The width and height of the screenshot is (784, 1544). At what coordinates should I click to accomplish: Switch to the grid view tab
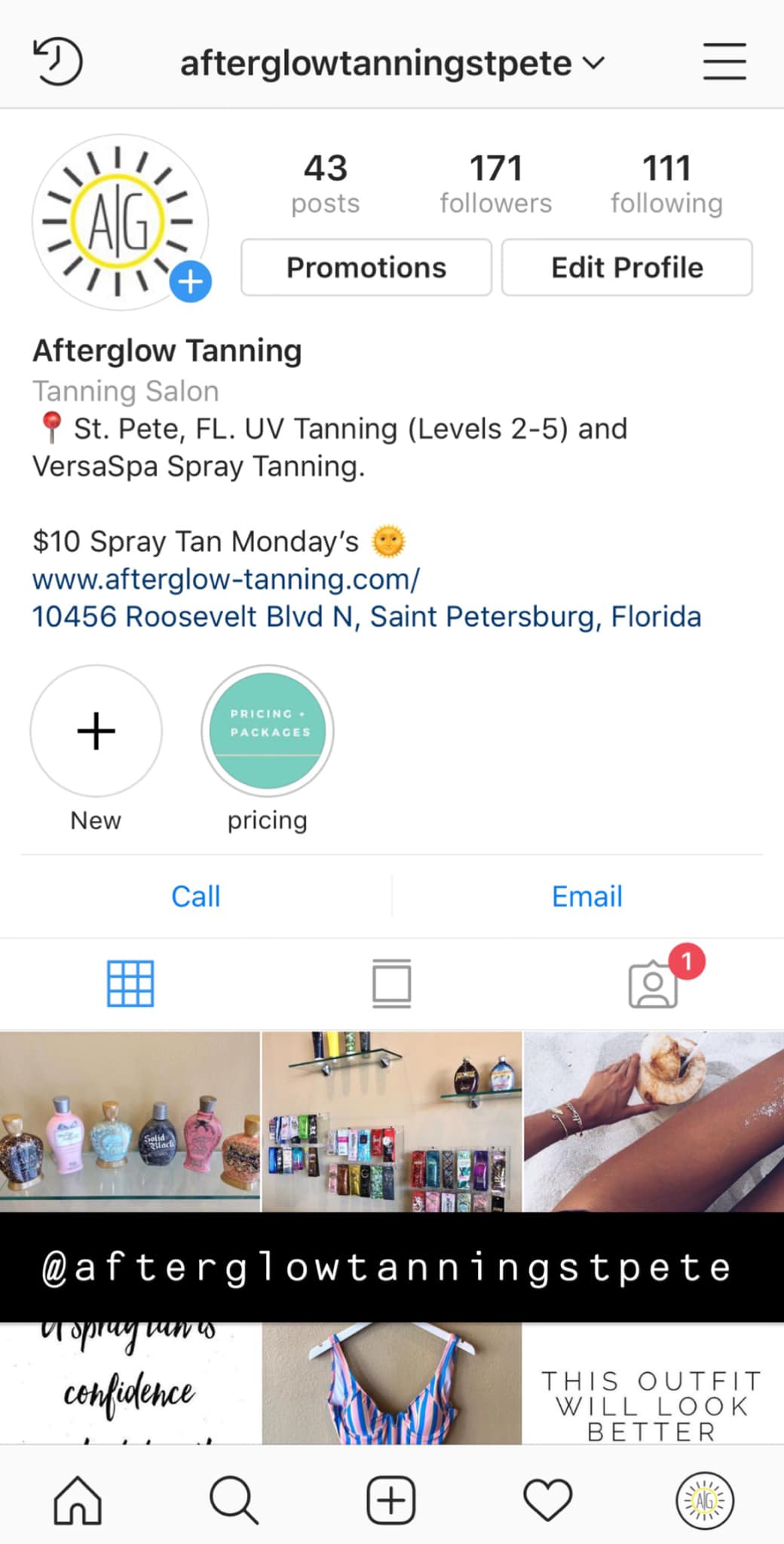coord(130,984)
